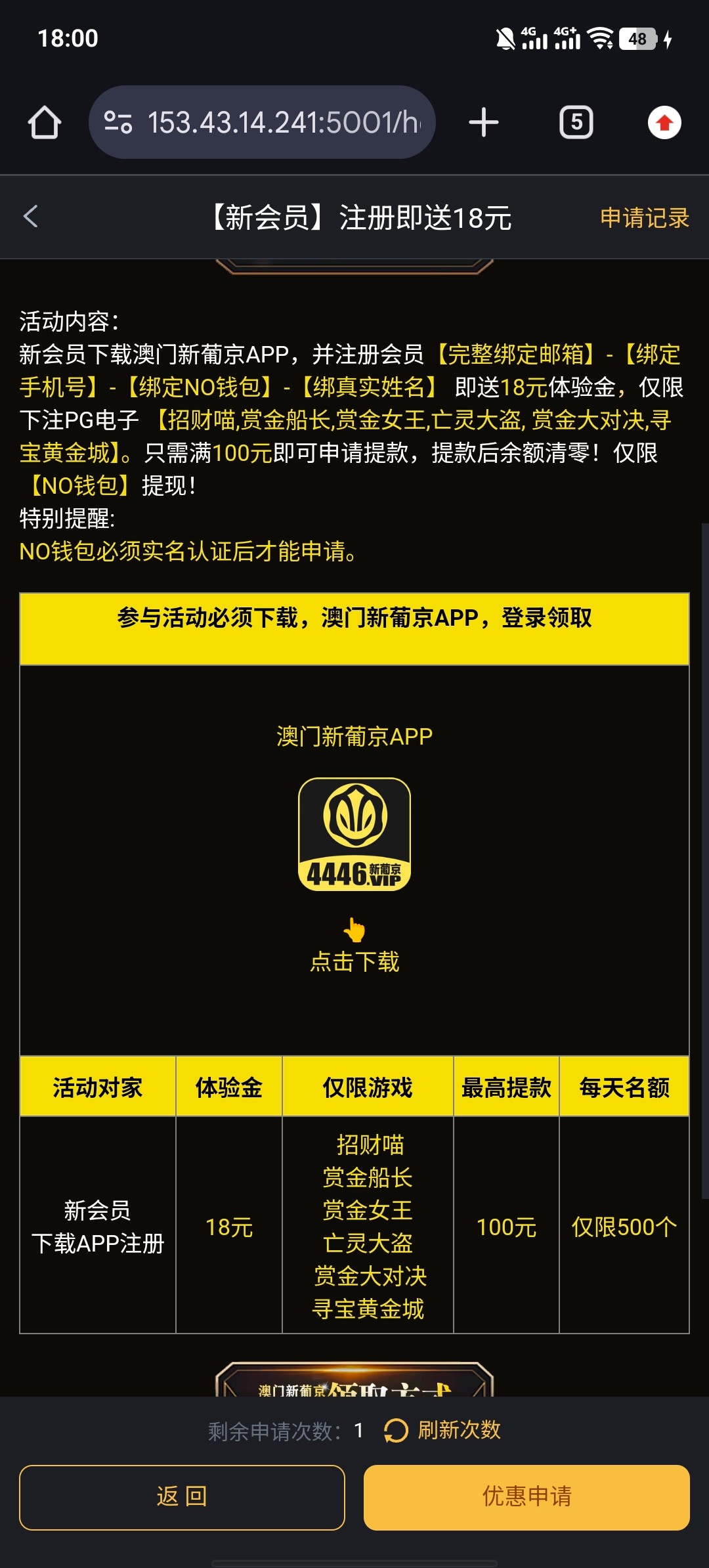Viewport: 709px width, 1568px height.
Task: Show the open tabs switcher
Action: click(x=576, y=123)
